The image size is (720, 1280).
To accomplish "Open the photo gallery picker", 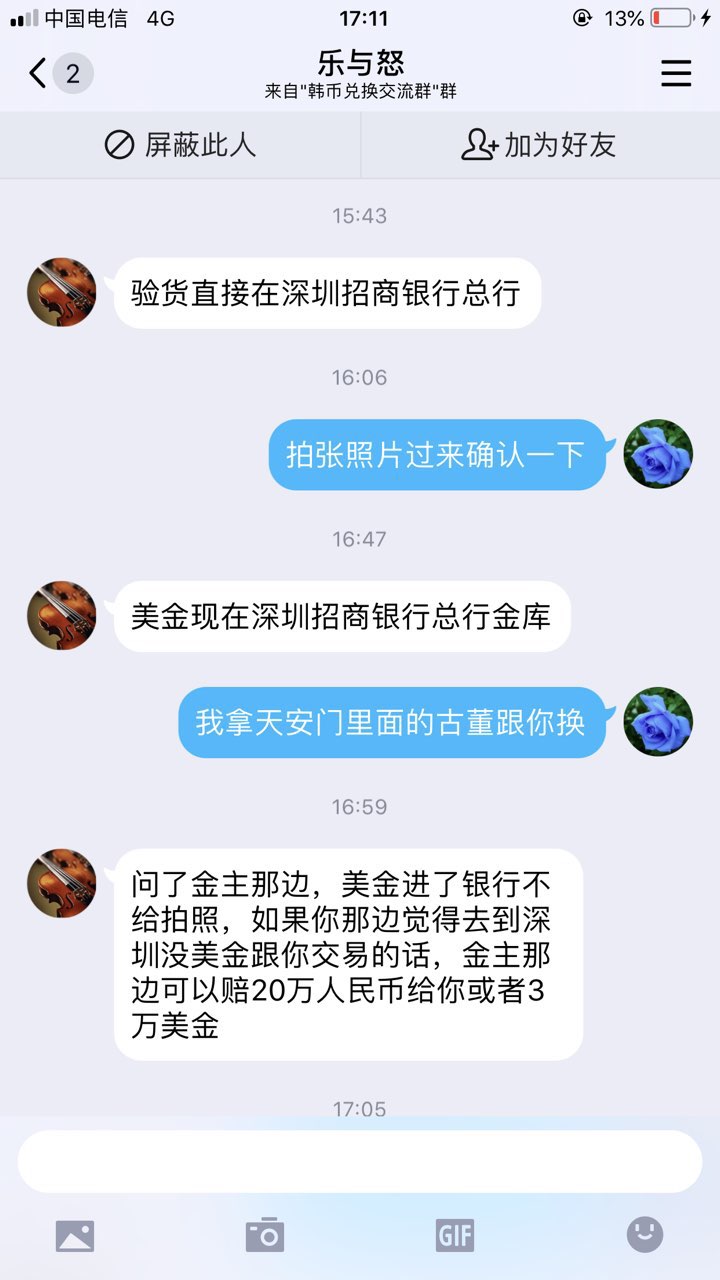I will pos(75,1236).
